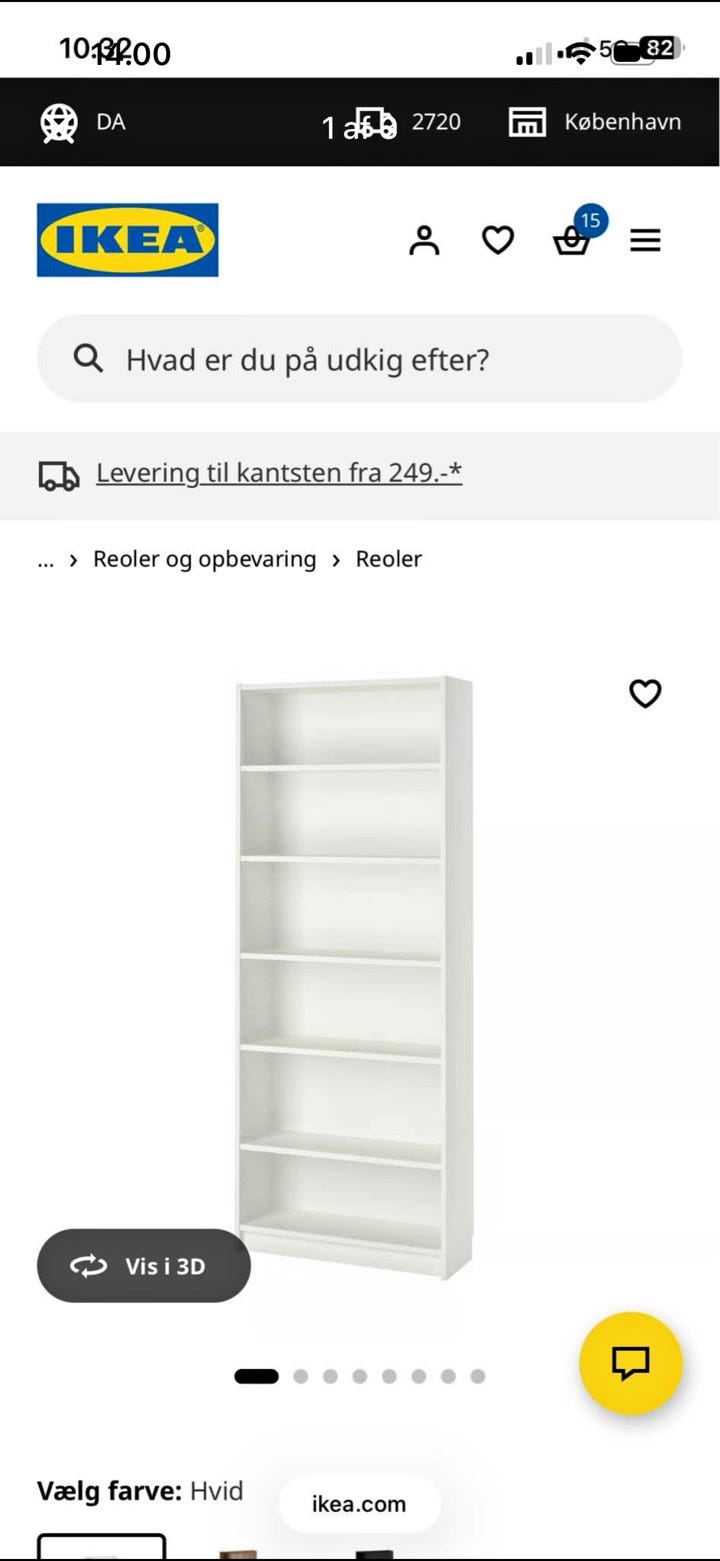The image size is (720, 1561).
Task: Tap the search magnifier icon
Action: [89, 358]
